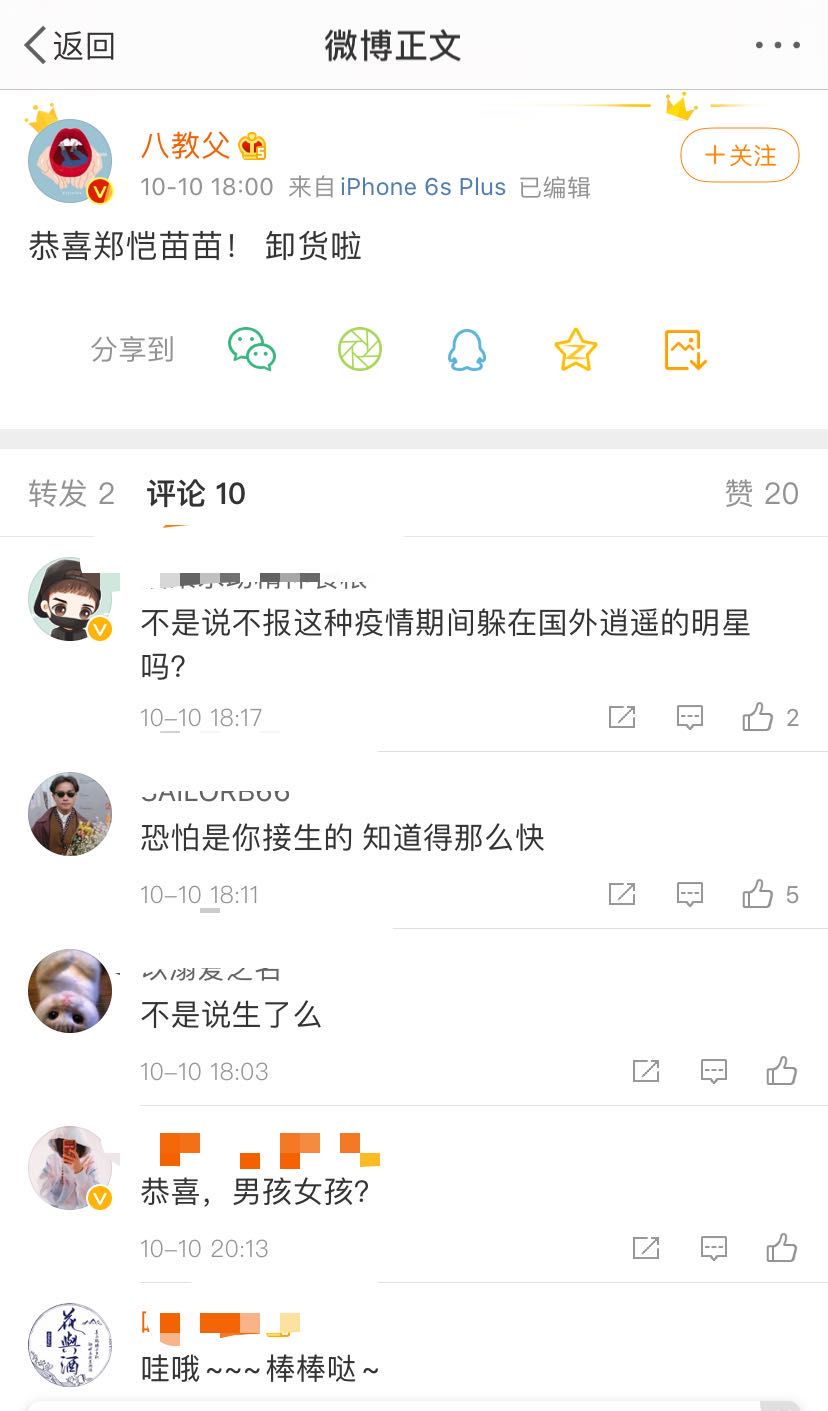Save post as image
The width and height of the screenshot is (828, 1411).
tap(683, 350)
